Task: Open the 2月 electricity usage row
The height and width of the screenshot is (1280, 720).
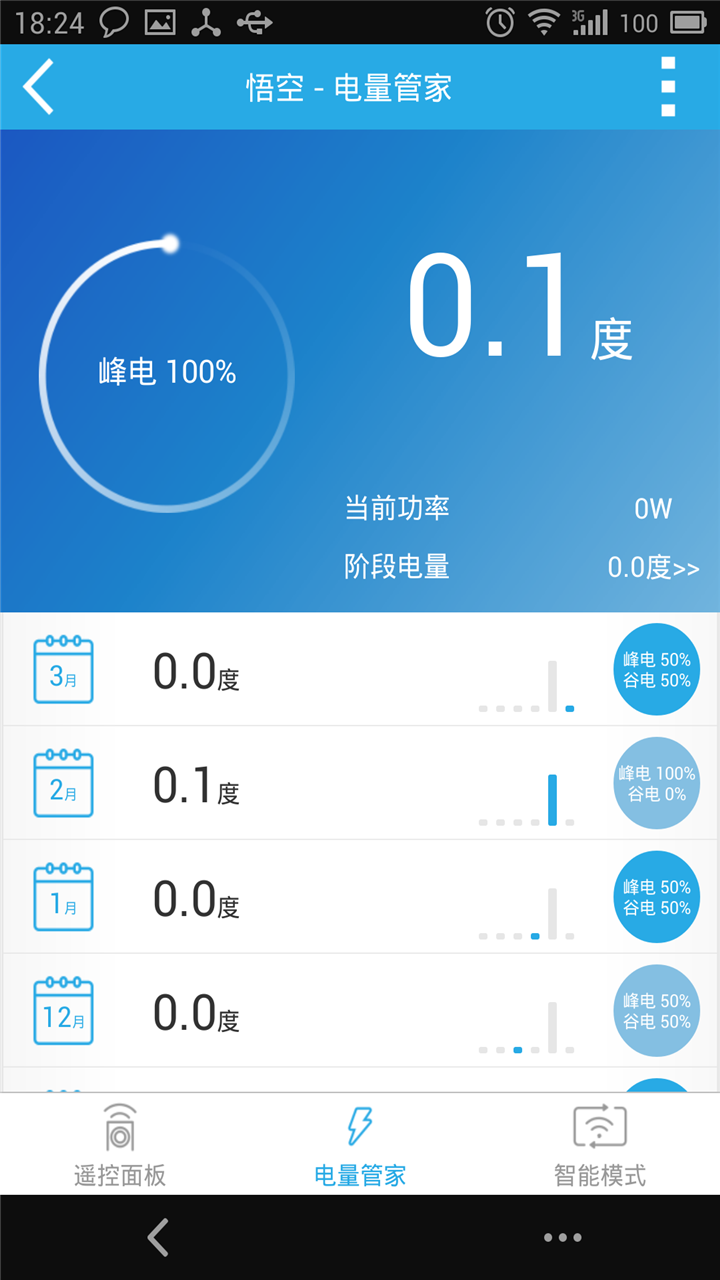Action: [360, 784]
